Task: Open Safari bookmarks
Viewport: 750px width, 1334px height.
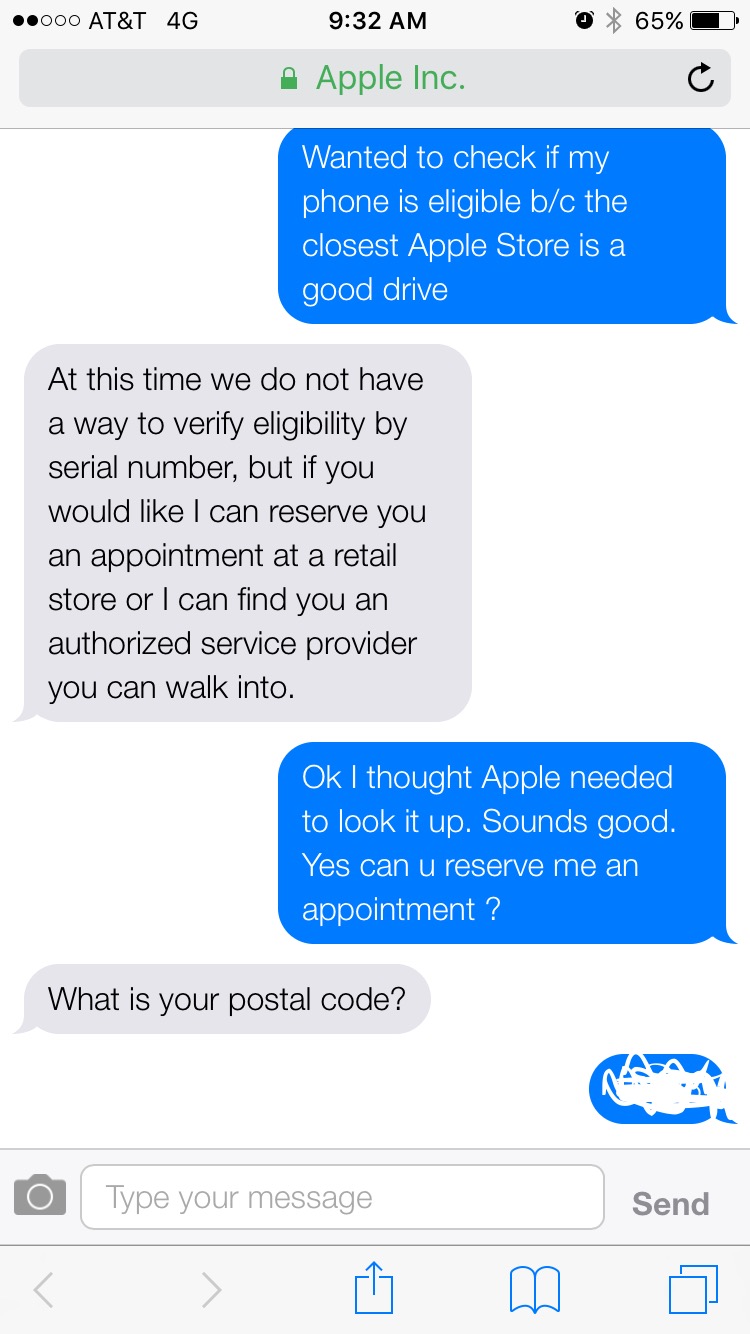Action: pos(535,1290)
